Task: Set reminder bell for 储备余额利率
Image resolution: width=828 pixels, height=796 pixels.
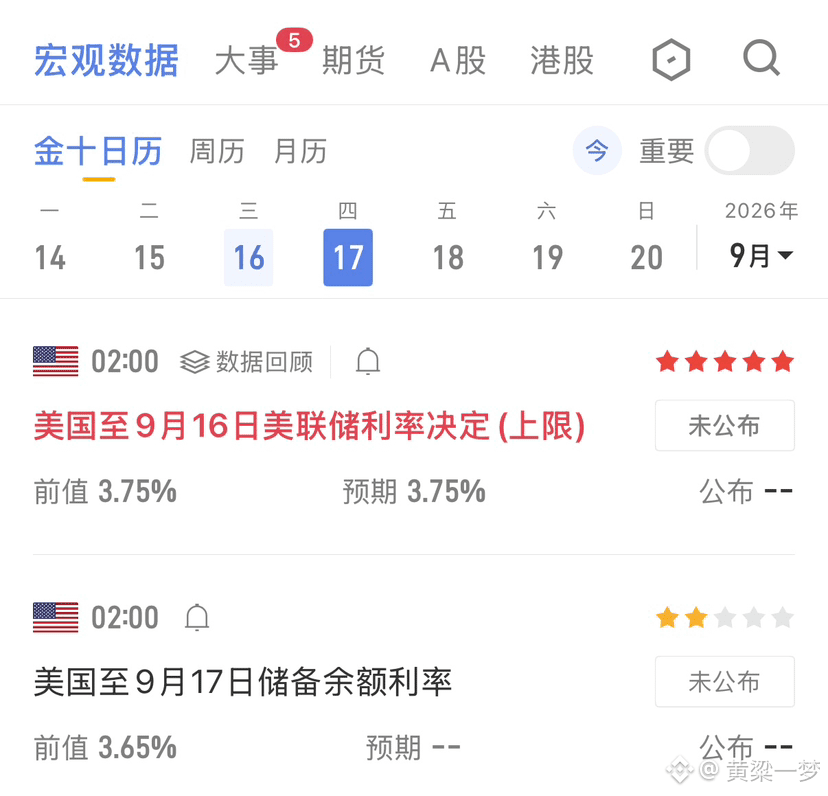Action: pos(197,617)
